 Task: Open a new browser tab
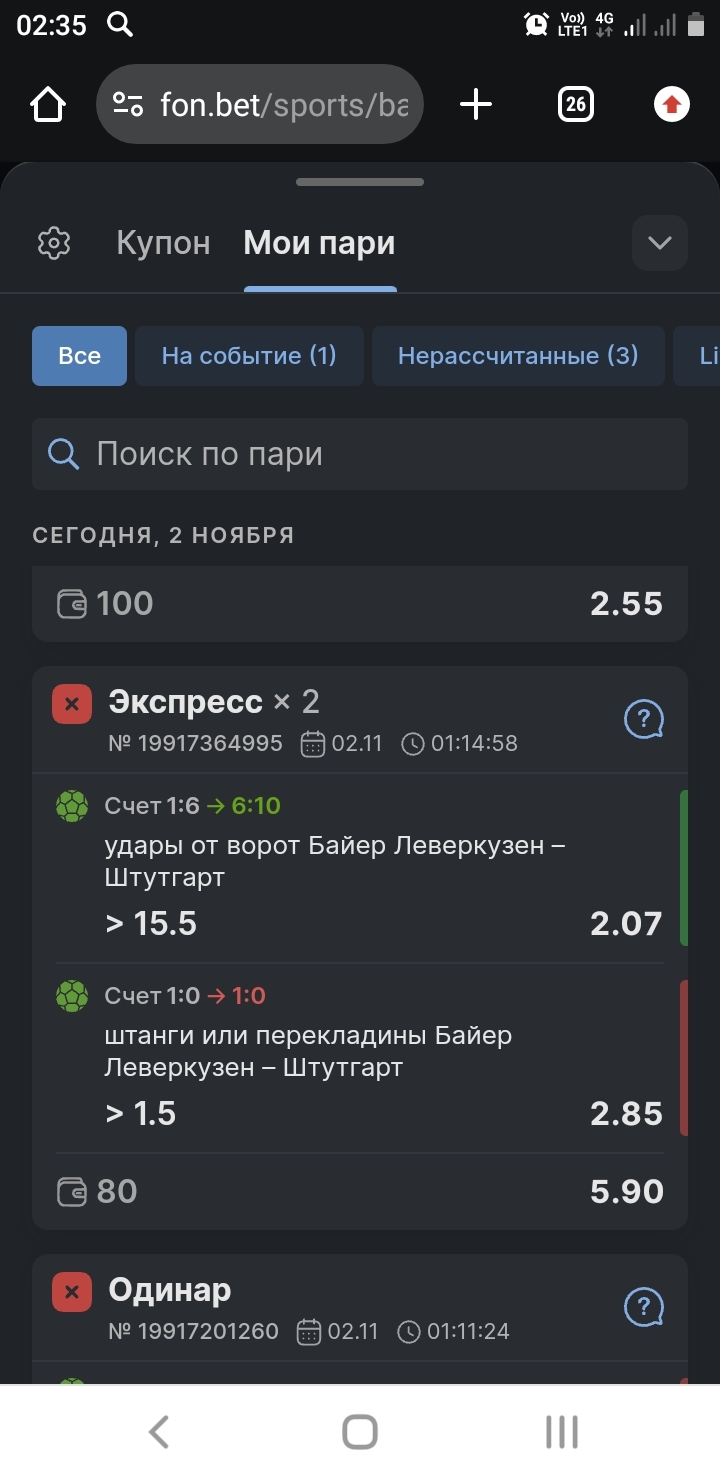point(476,104)
